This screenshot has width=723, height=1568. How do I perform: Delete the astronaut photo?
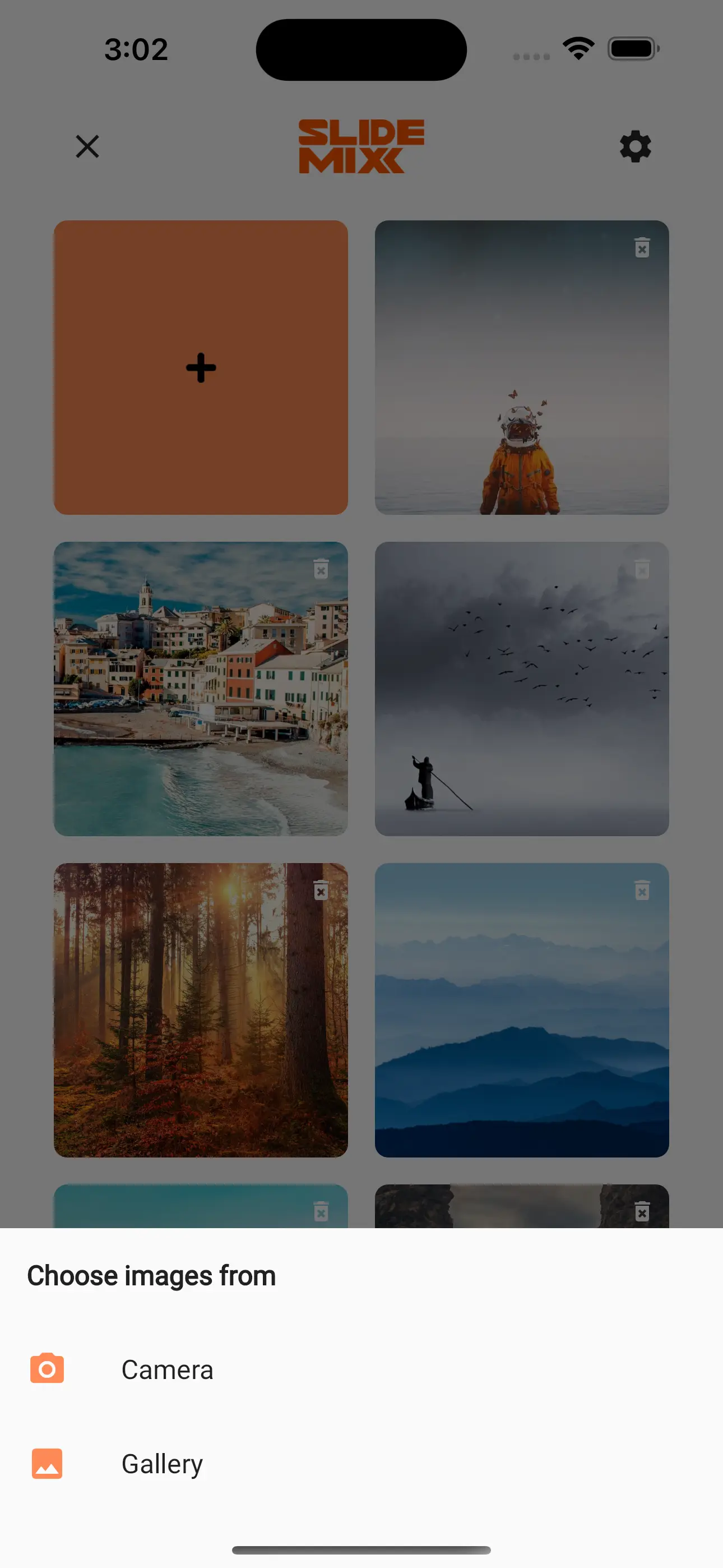point(642,248)
